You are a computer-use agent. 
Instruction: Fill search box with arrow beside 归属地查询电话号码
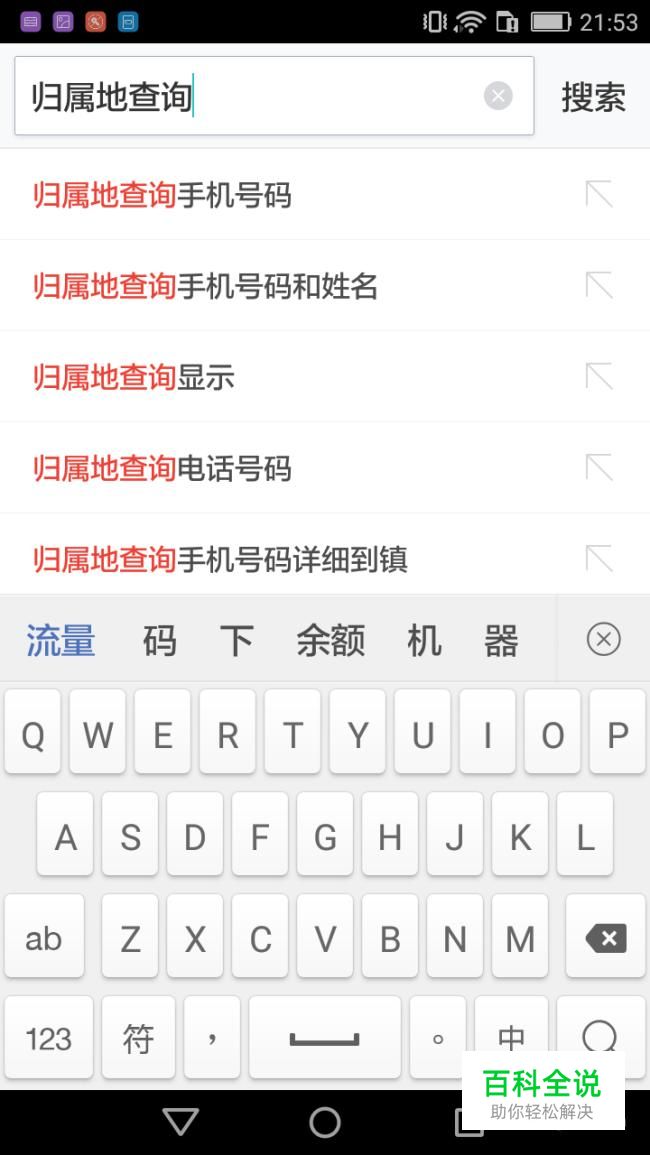[x=599, y=468]
